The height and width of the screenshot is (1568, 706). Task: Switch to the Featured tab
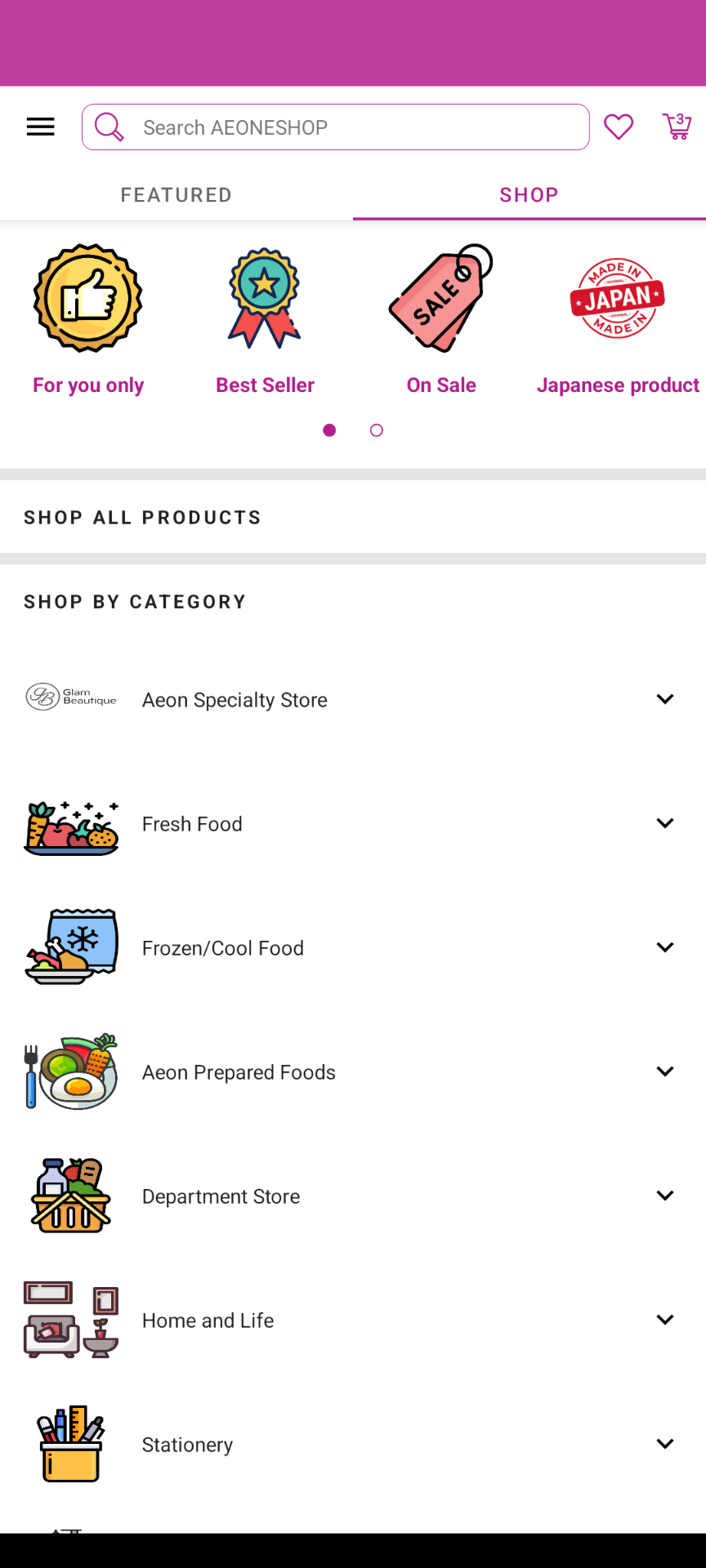(176, 195)
